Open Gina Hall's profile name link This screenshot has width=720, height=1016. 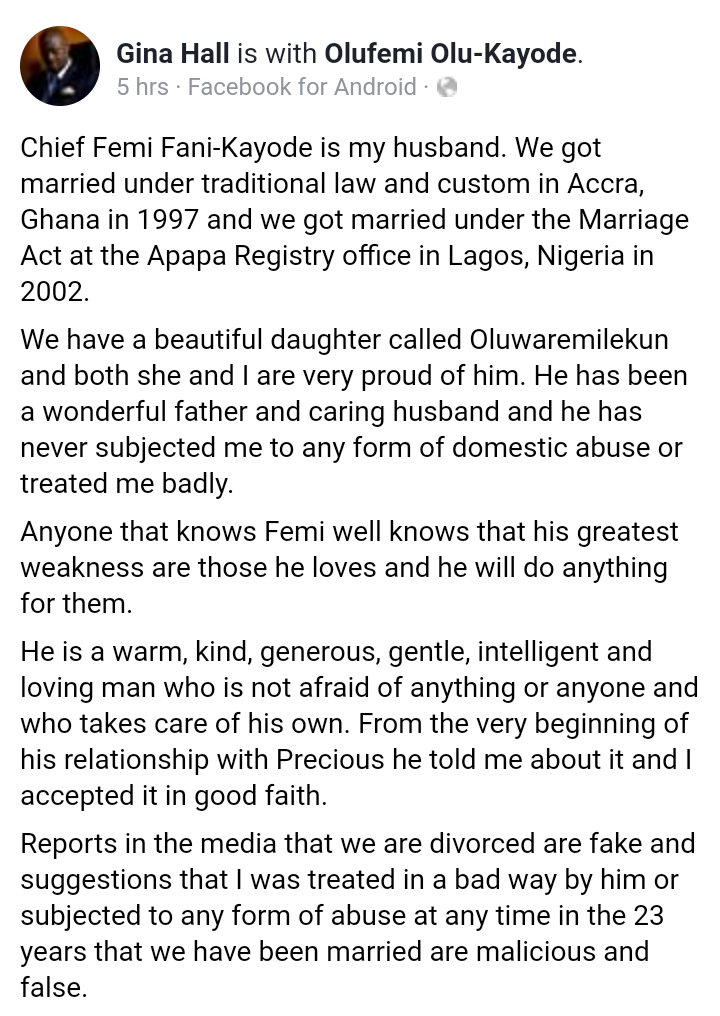point(173,53)
